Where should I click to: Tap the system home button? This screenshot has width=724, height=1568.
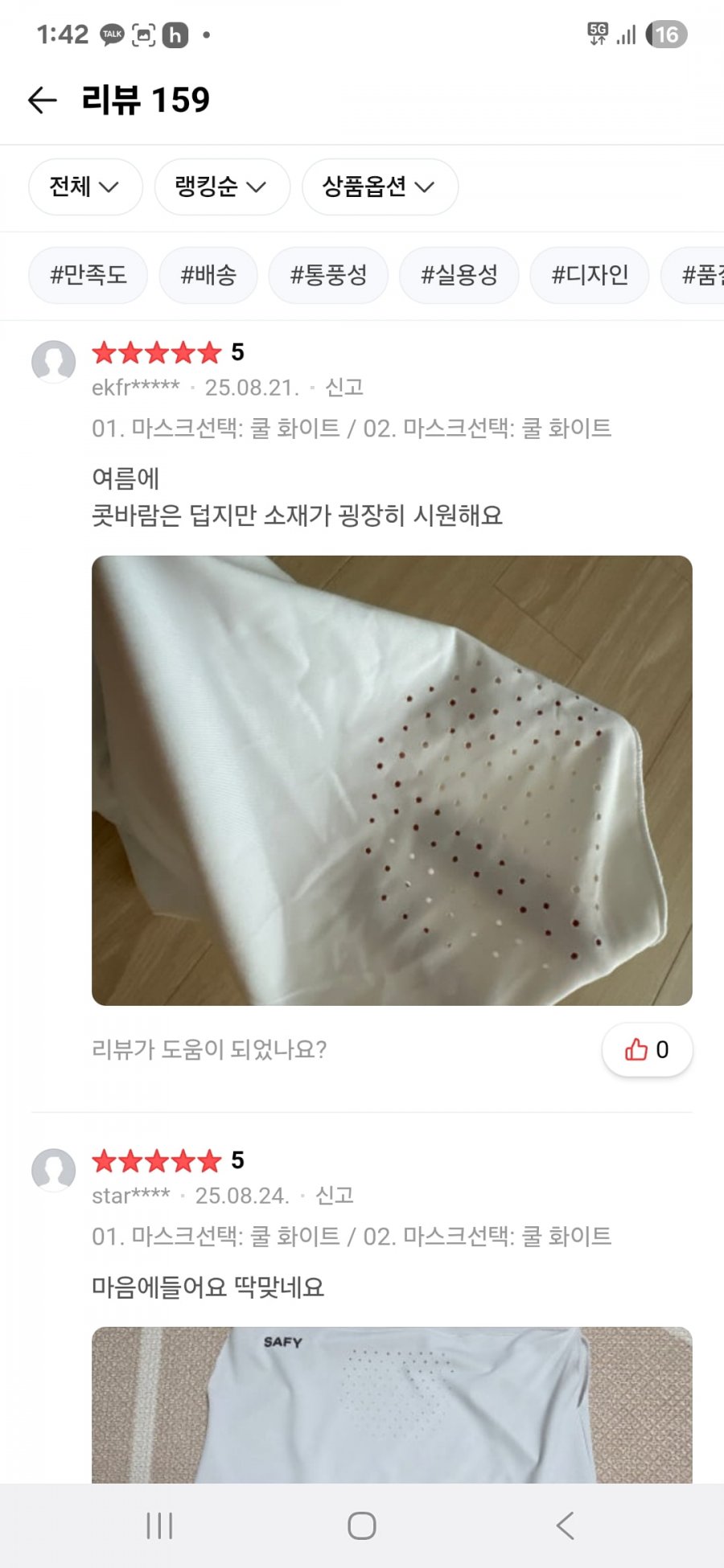click(362, 1525)
